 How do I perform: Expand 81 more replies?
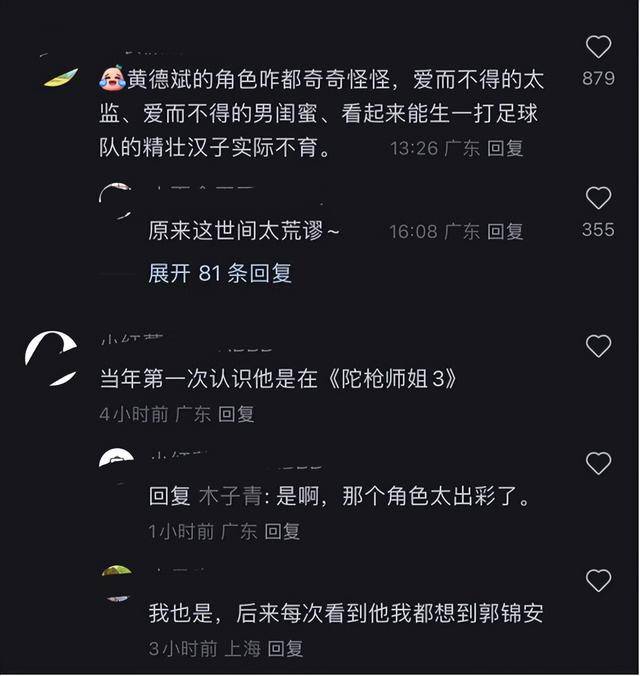coord(220,273)
